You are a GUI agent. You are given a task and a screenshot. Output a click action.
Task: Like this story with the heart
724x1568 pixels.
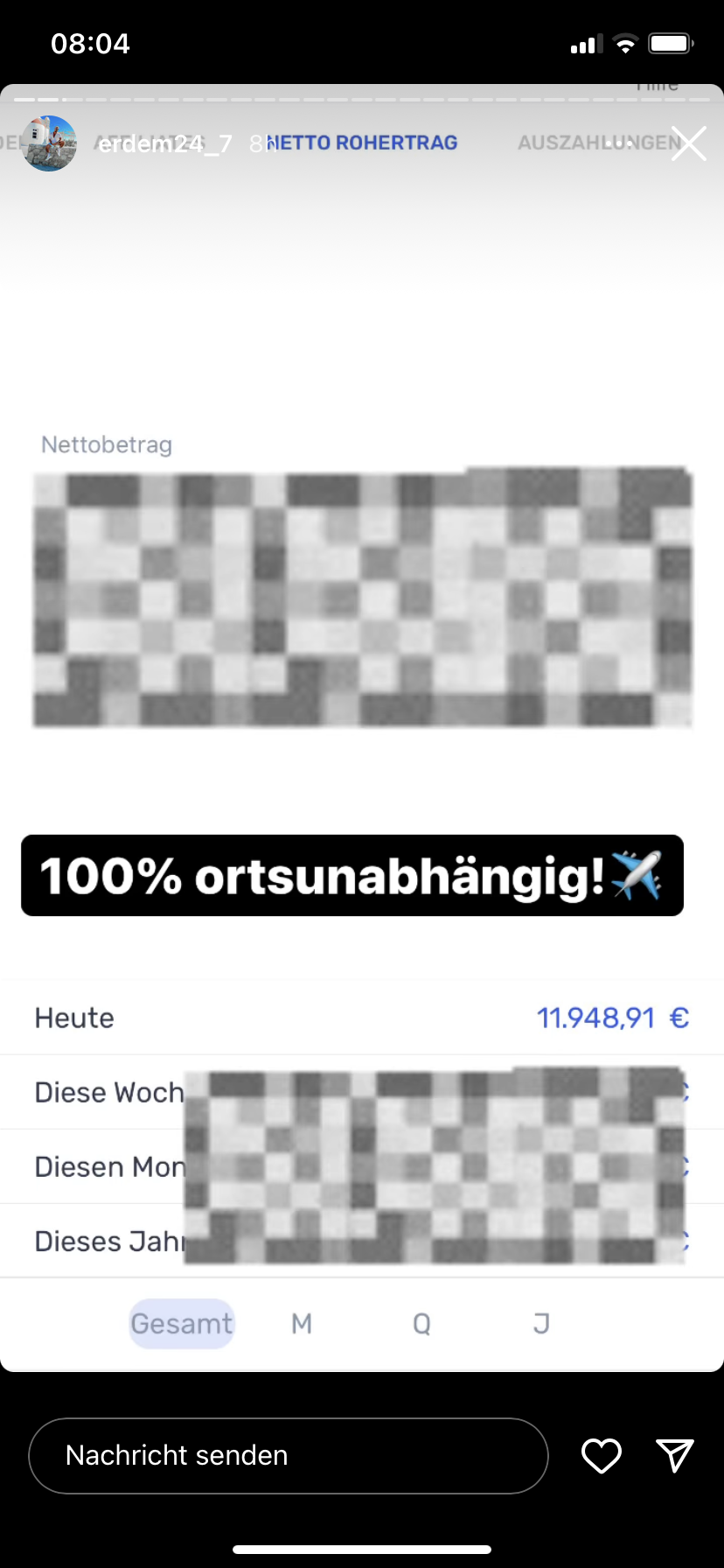click(602, 1455)
